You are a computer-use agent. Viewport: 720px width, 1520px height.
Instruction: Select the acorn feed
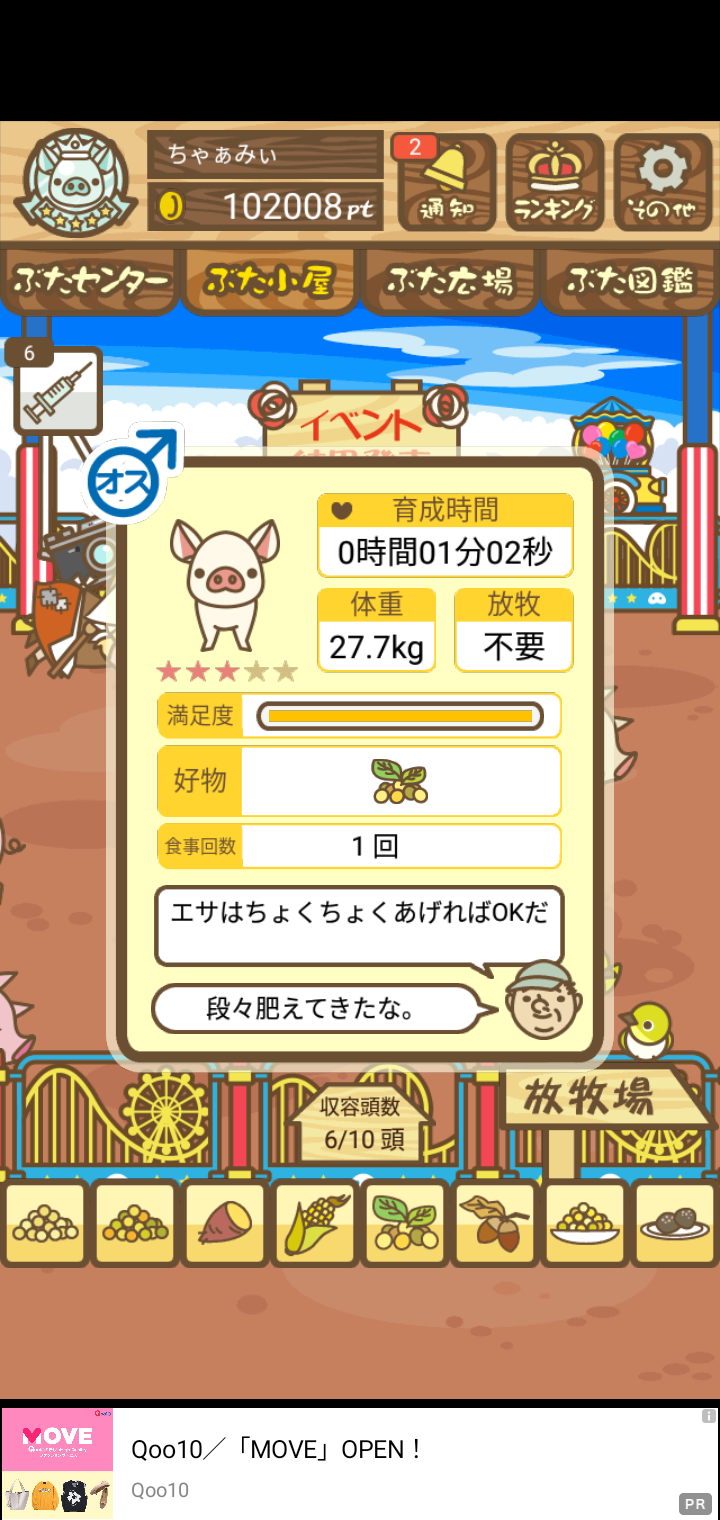click(495, 1223)
